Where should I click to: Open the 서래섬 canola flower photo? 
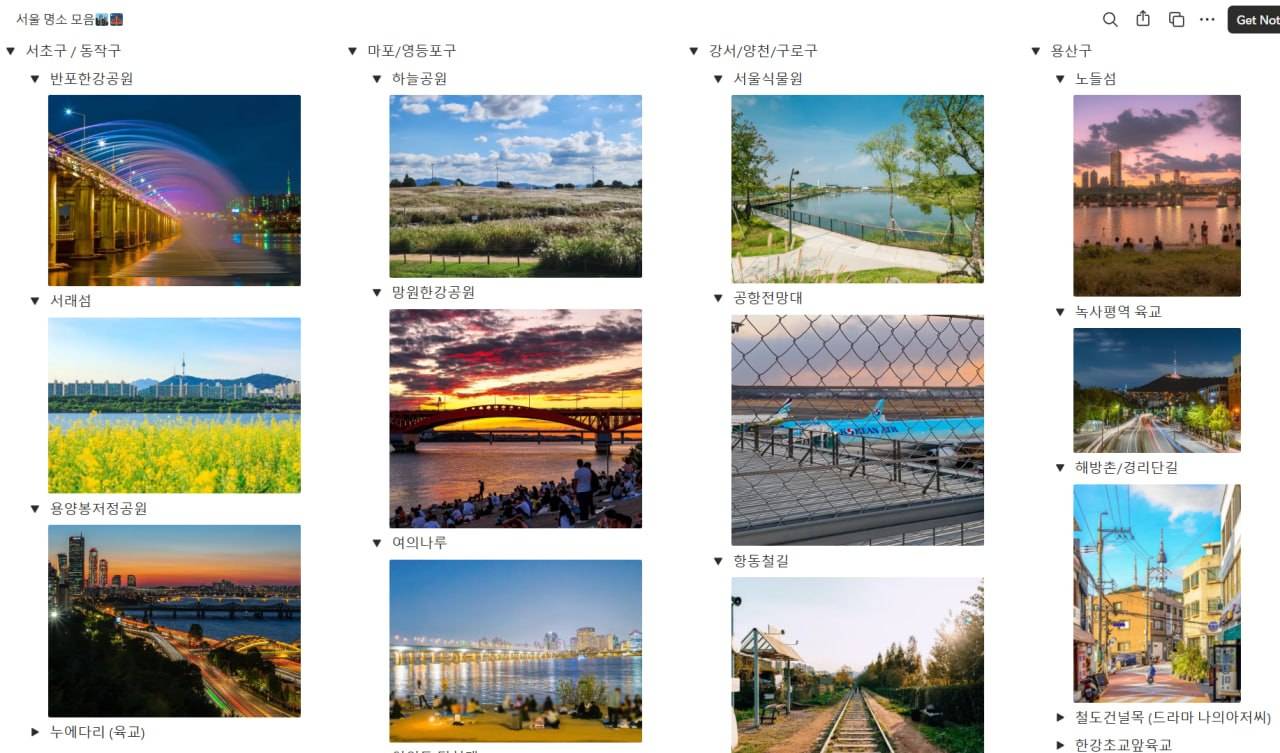click(x=174, y=405)
